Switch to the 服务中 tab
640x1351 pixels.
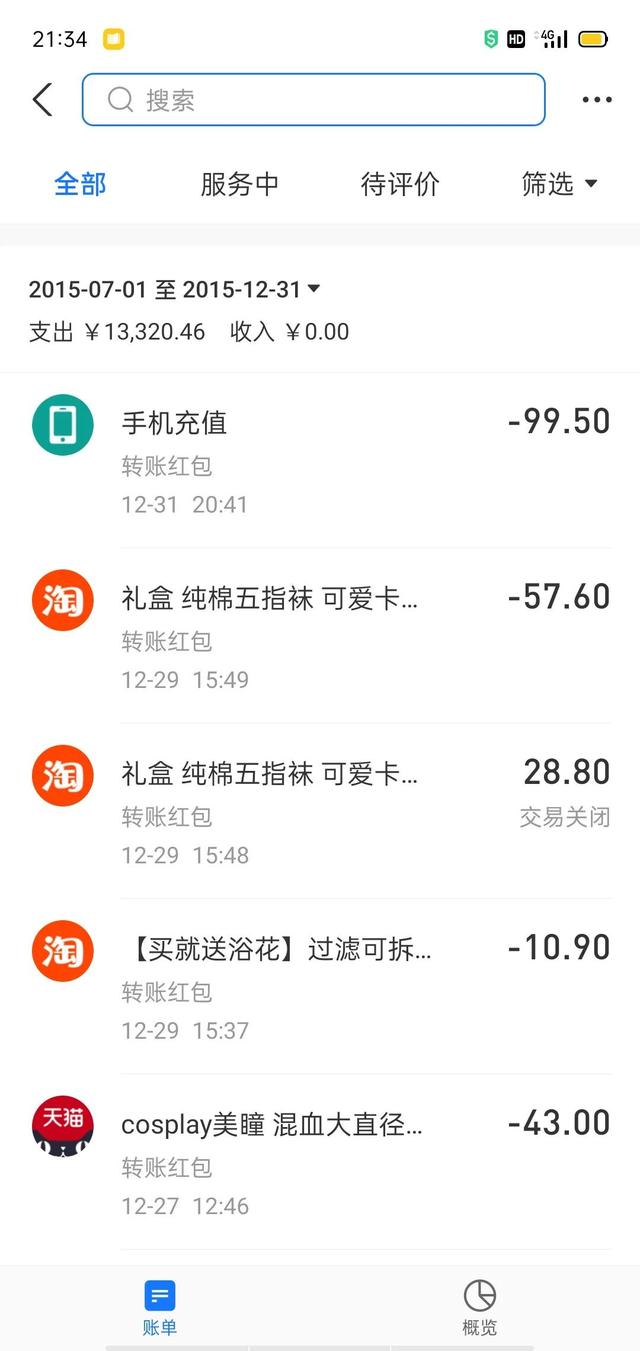(x=240, y=184)
